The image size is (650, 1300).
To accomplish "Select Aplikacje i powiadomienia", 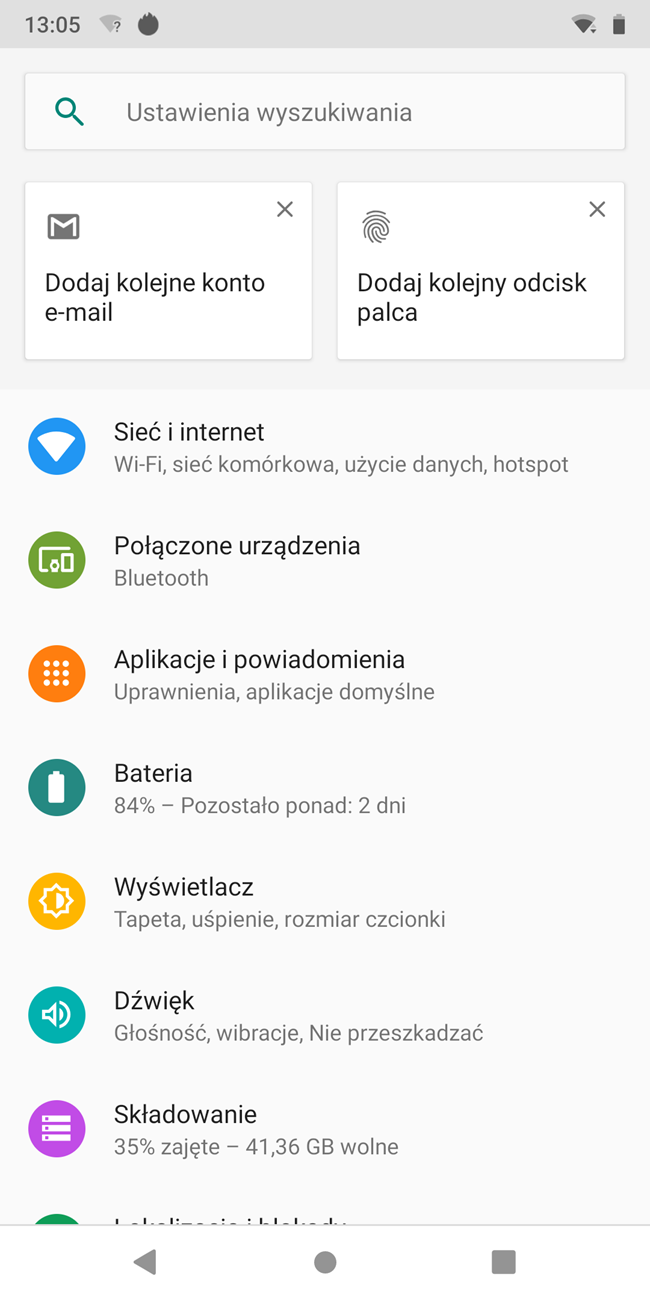I will click(325, 675).
